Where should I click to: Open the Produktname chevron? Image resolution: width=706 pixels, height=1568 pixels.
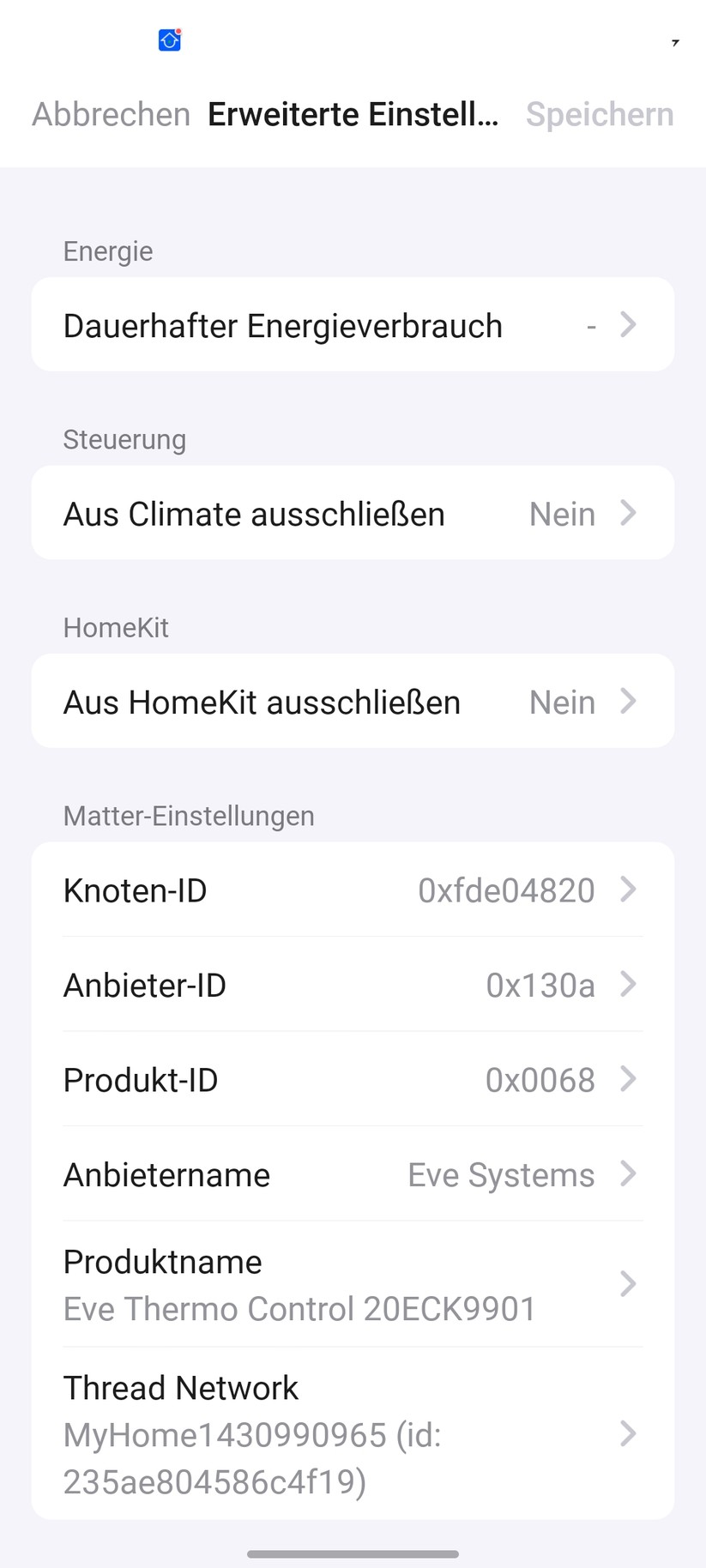coord(629,1284)
